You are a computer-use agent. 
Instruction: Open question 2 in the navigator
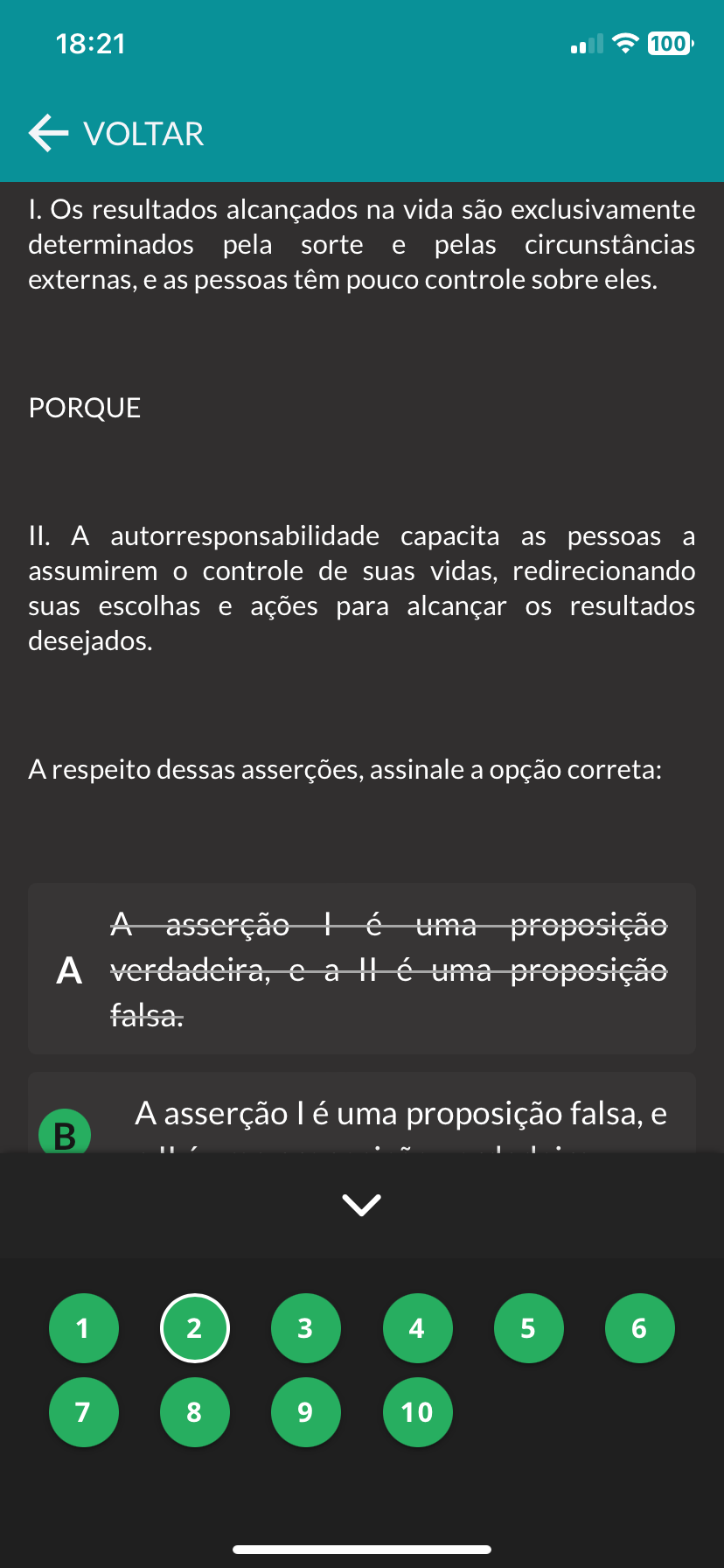click(x=194, y=1327)
